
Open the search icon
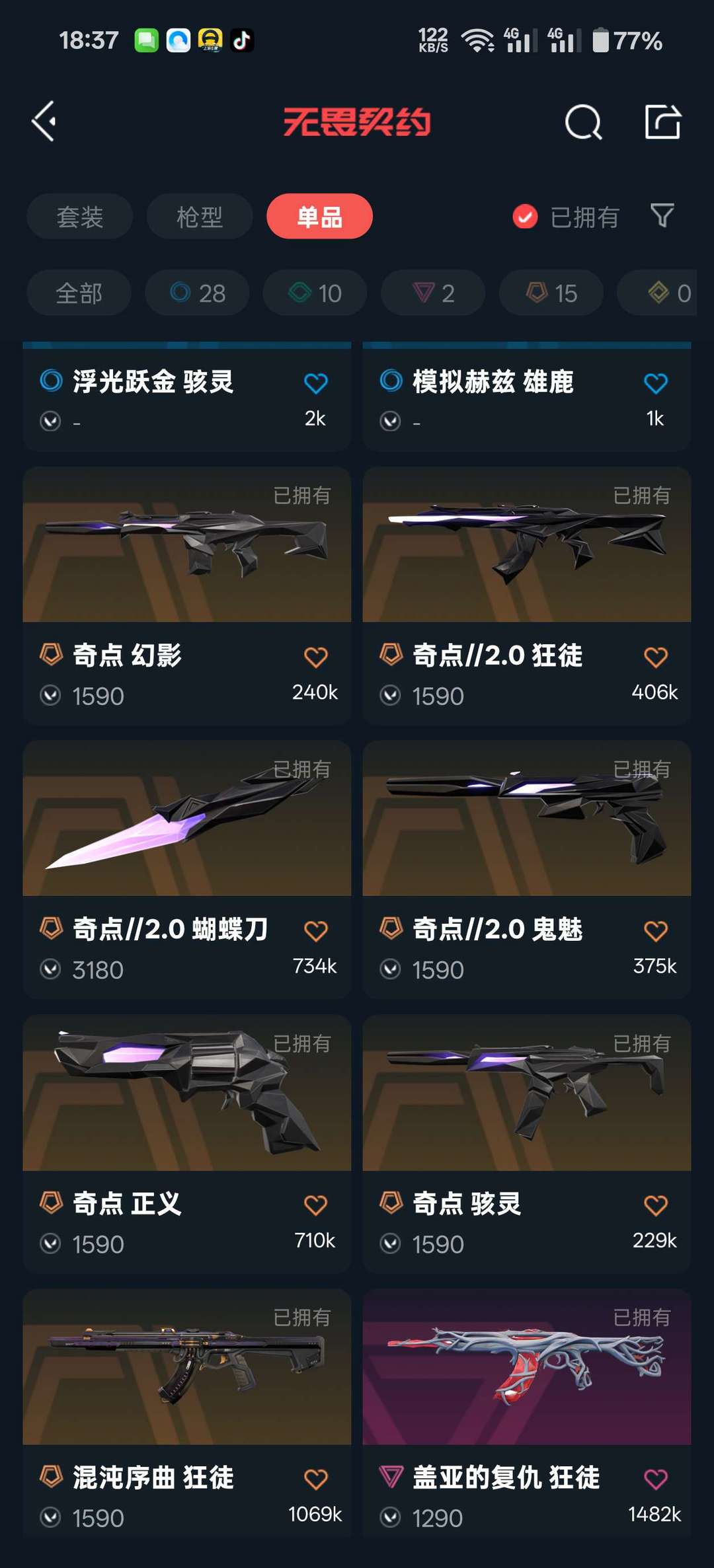point(583,122)
